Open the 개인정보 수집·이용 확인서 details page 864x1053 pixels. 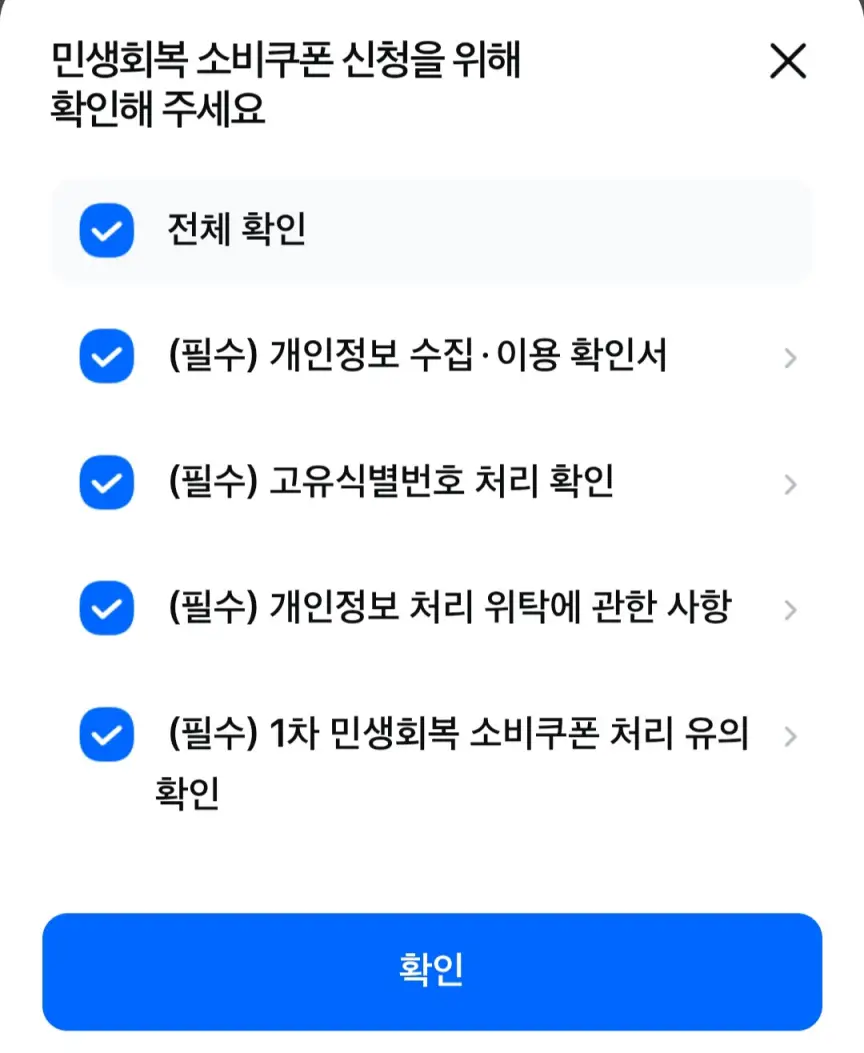click(791, 358)
